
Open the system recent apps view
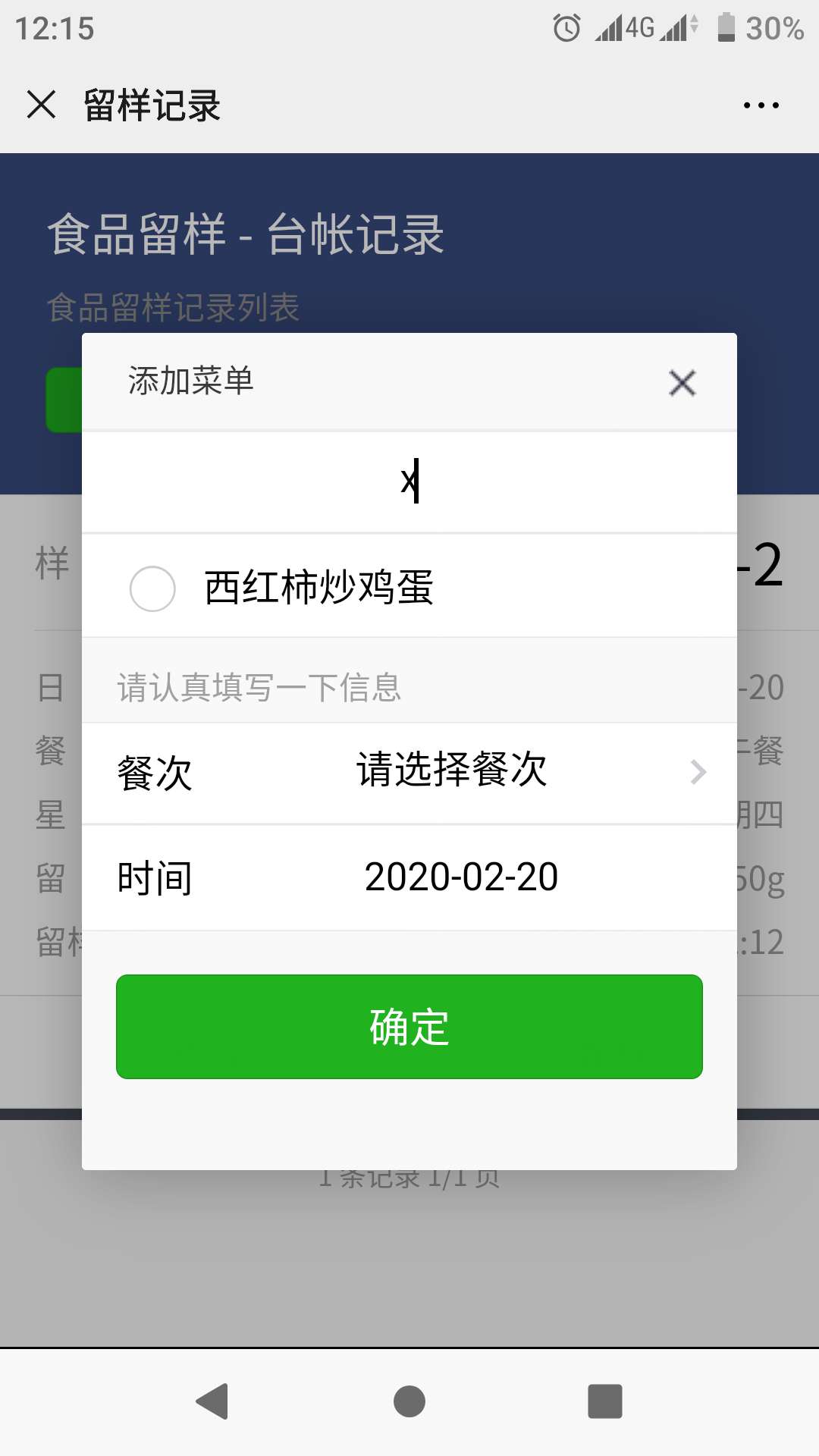point(604,1401)
